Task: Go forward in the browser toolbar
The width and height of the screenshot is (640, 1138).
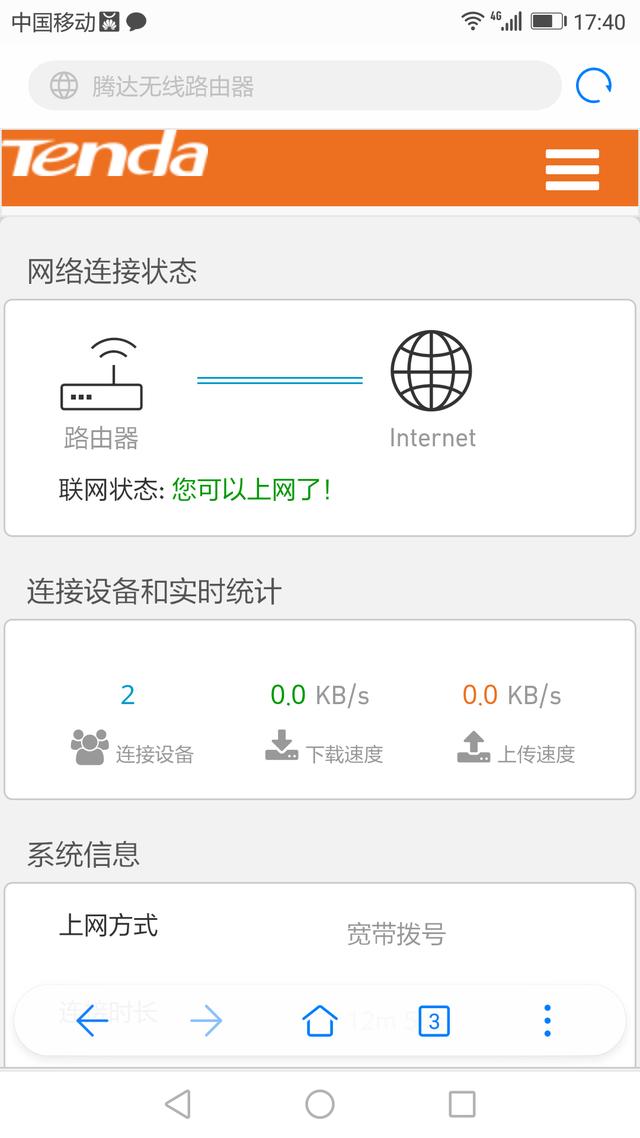Action: pyautogui.click(x=206, y=1020)
